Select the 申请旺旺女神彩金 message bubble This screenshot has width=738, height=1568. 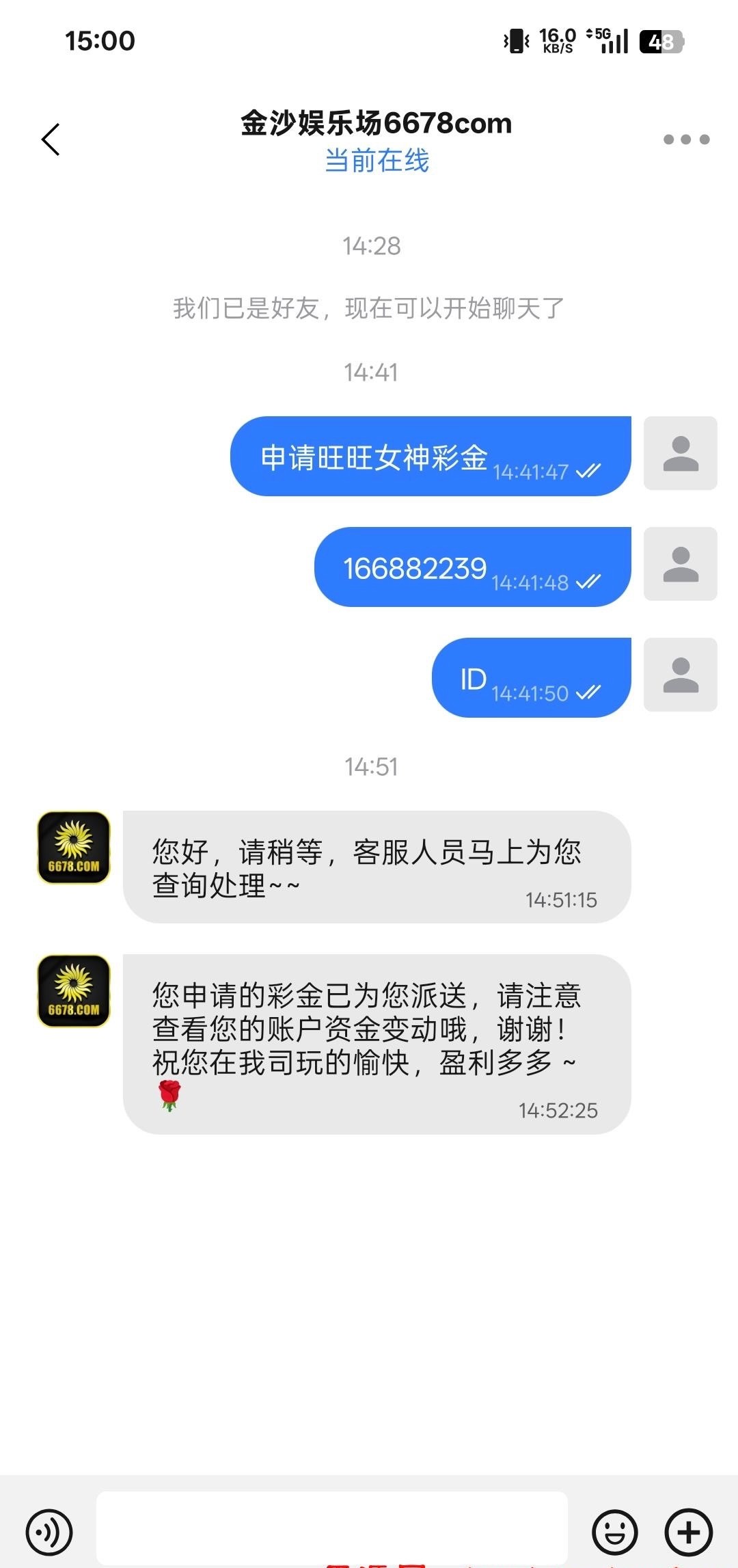(x=430, y=454)
